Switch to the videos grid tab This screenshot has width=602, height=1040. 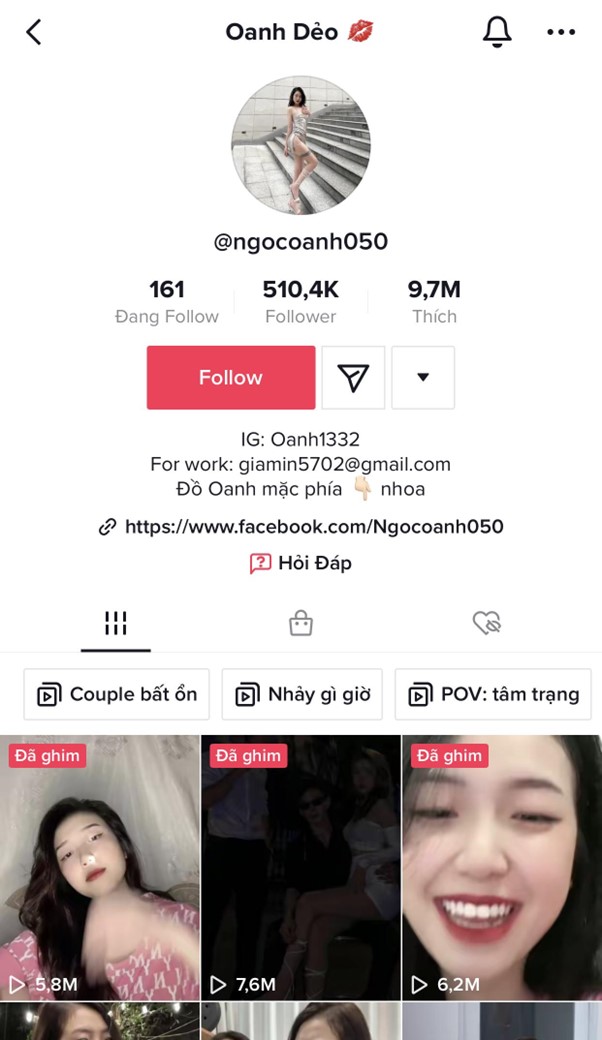click(116, 624)
